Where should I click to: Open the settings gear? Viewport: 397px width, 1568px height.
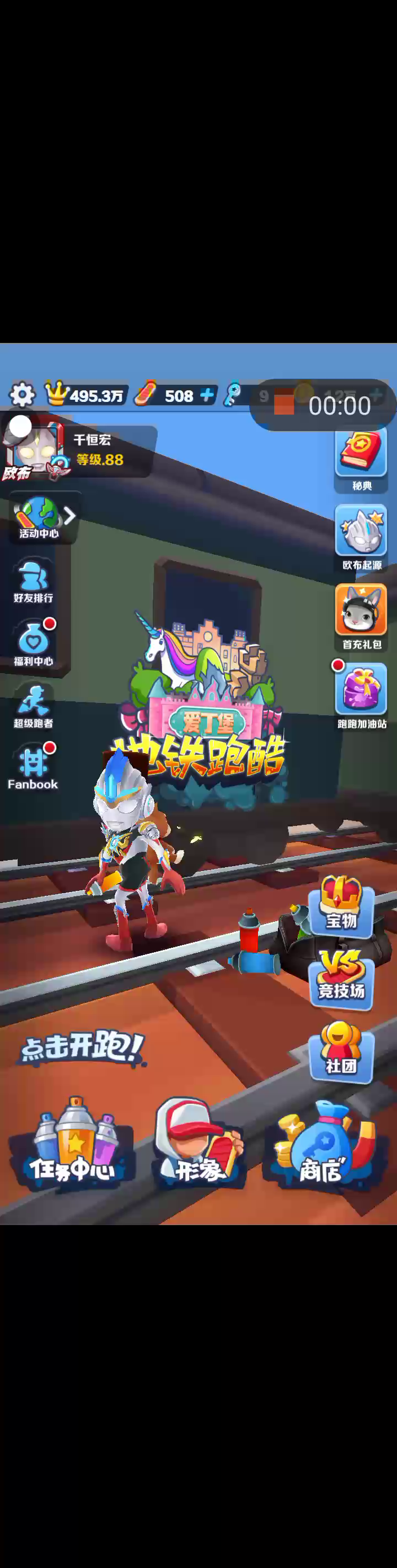click(x=22, y=394)
